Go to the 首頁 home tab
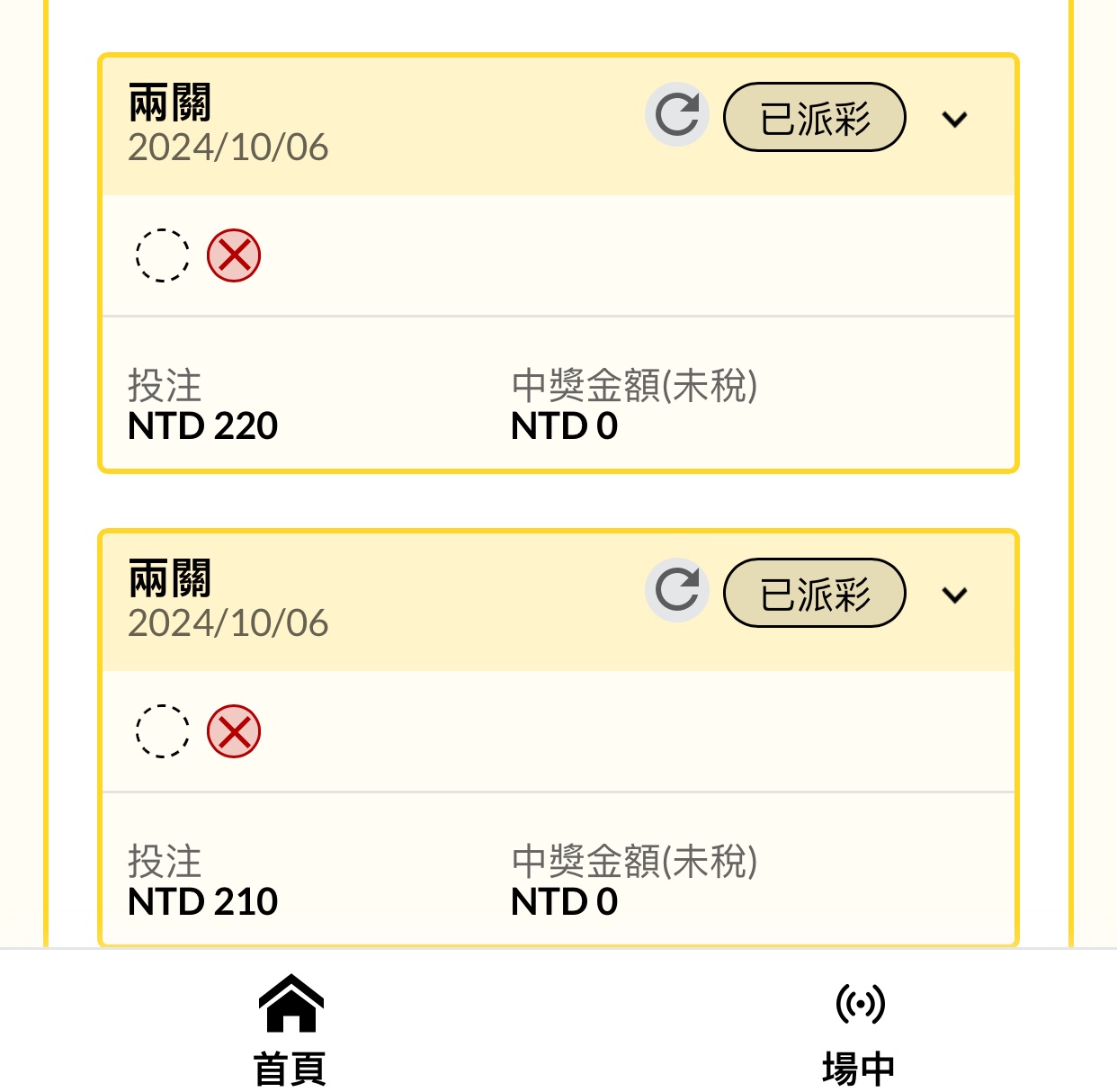The width and height of the screenshot is (1117, 1092). 290,1028
